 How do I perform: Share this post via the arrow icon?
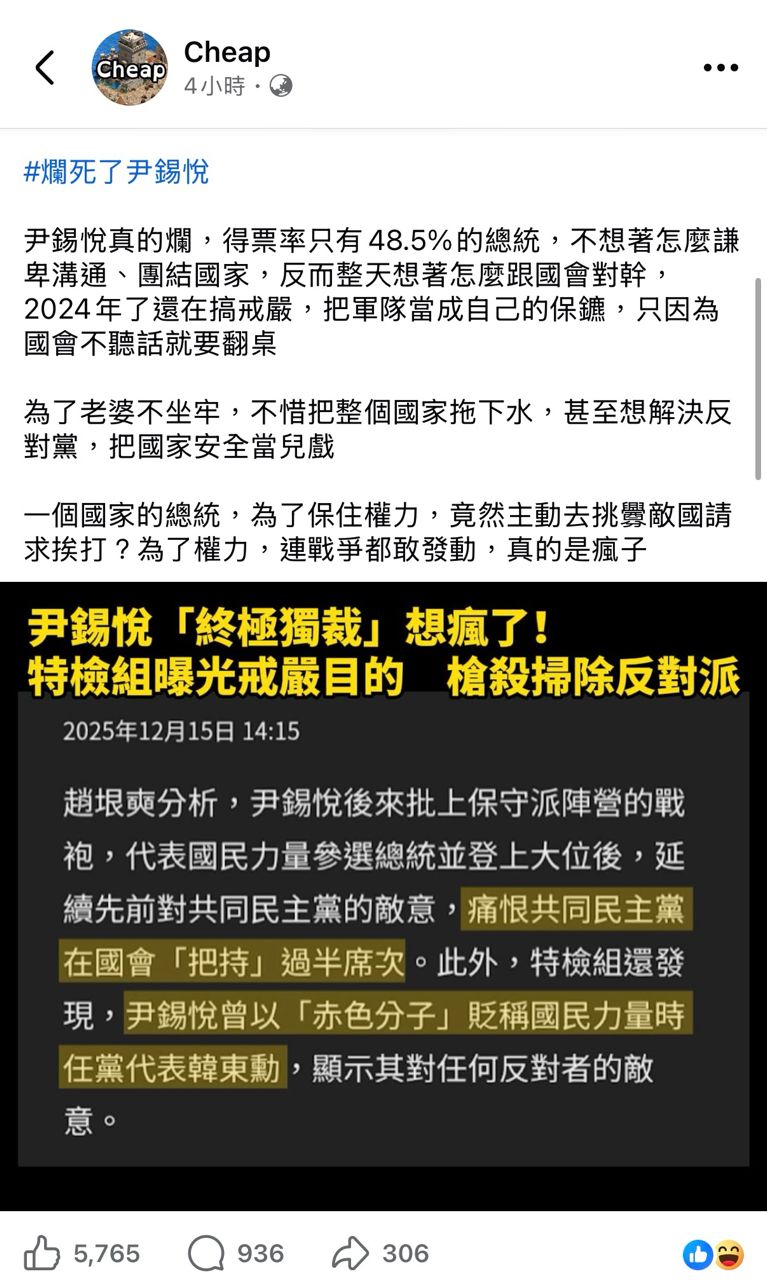pyautogui.click(x=351, y=1253)
